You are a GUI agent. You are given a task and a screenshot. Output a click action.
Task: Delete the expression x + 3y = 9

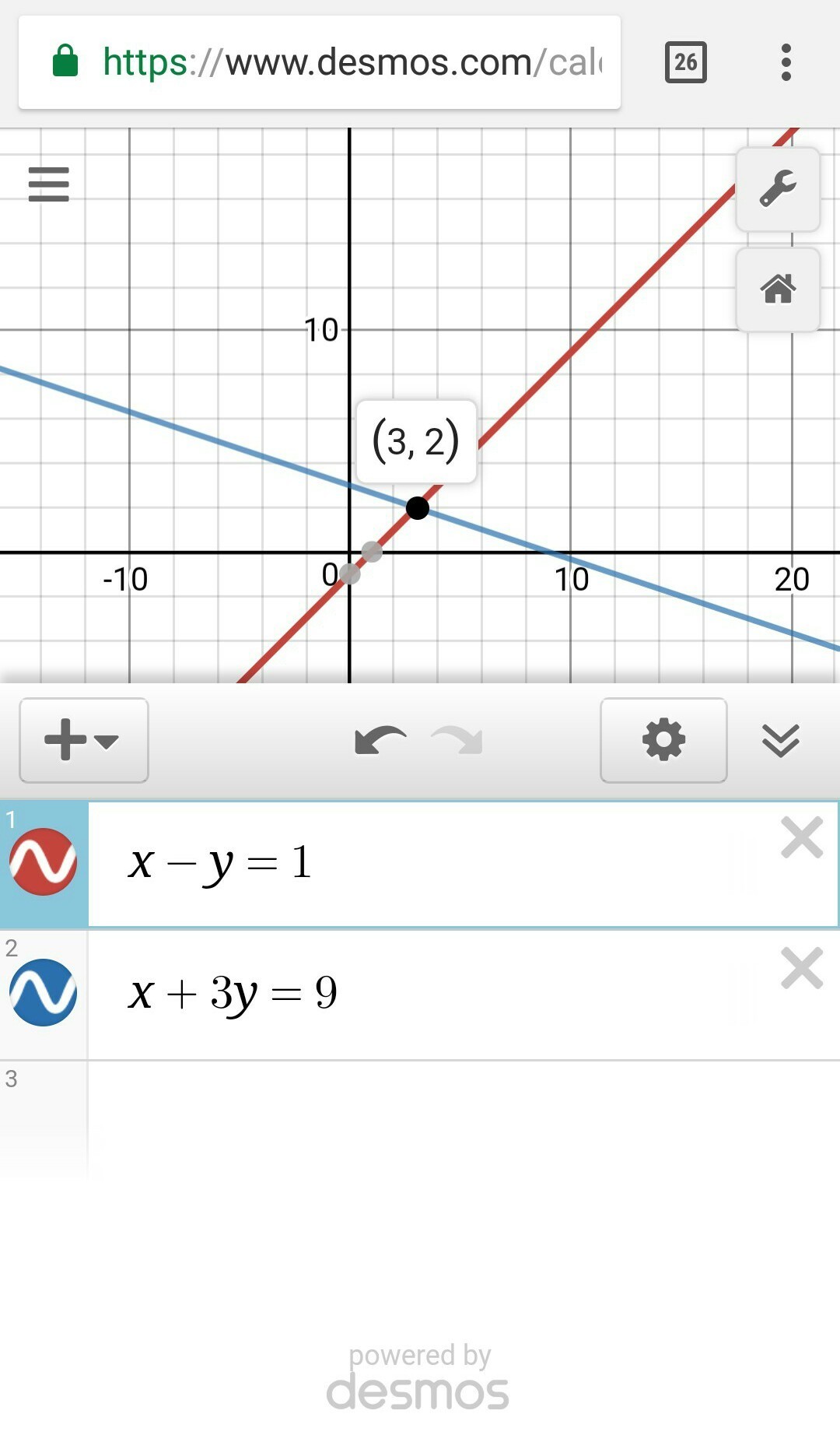tap(802, 969)
